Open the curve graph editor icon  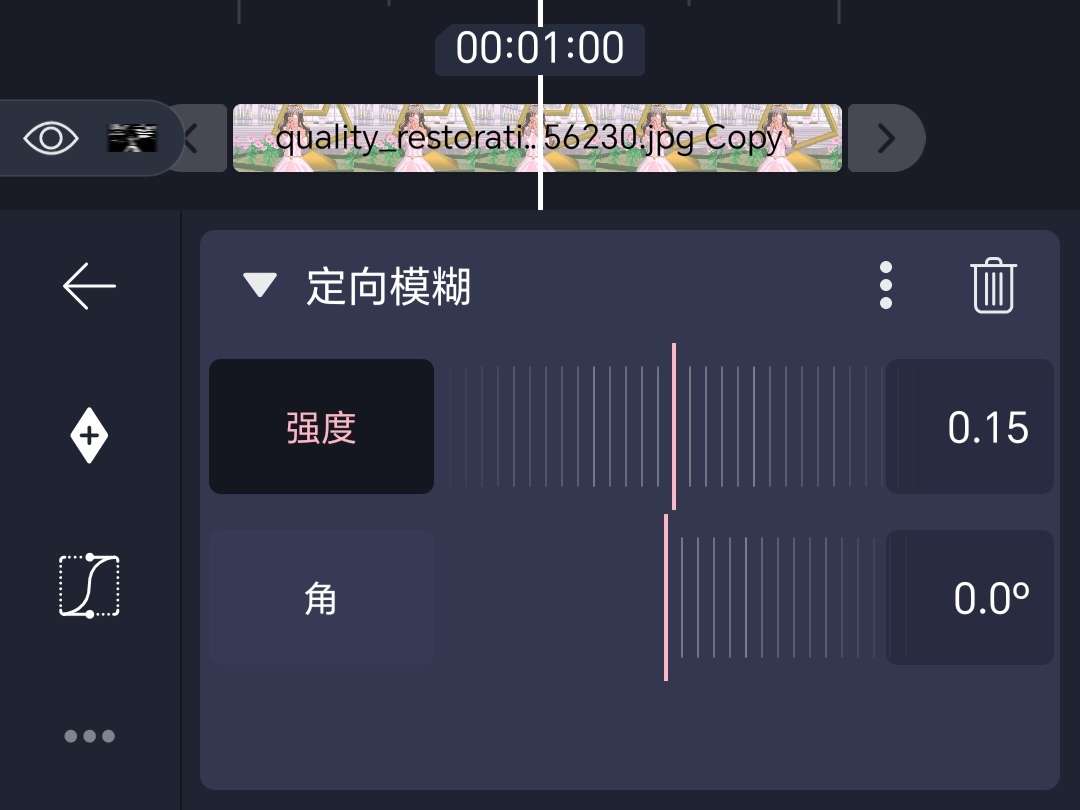90,585
